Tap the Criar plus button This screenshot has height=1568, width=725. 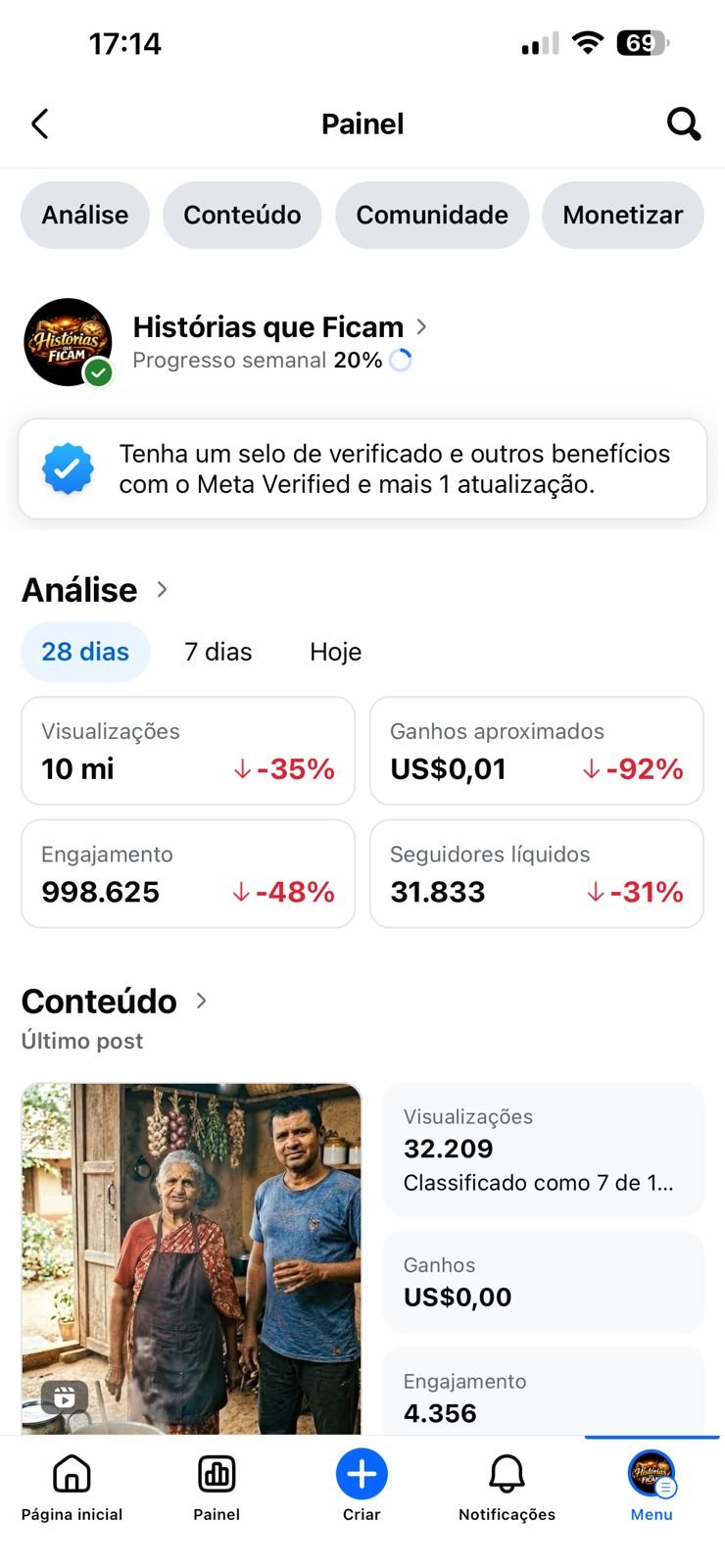(362, 1475)
